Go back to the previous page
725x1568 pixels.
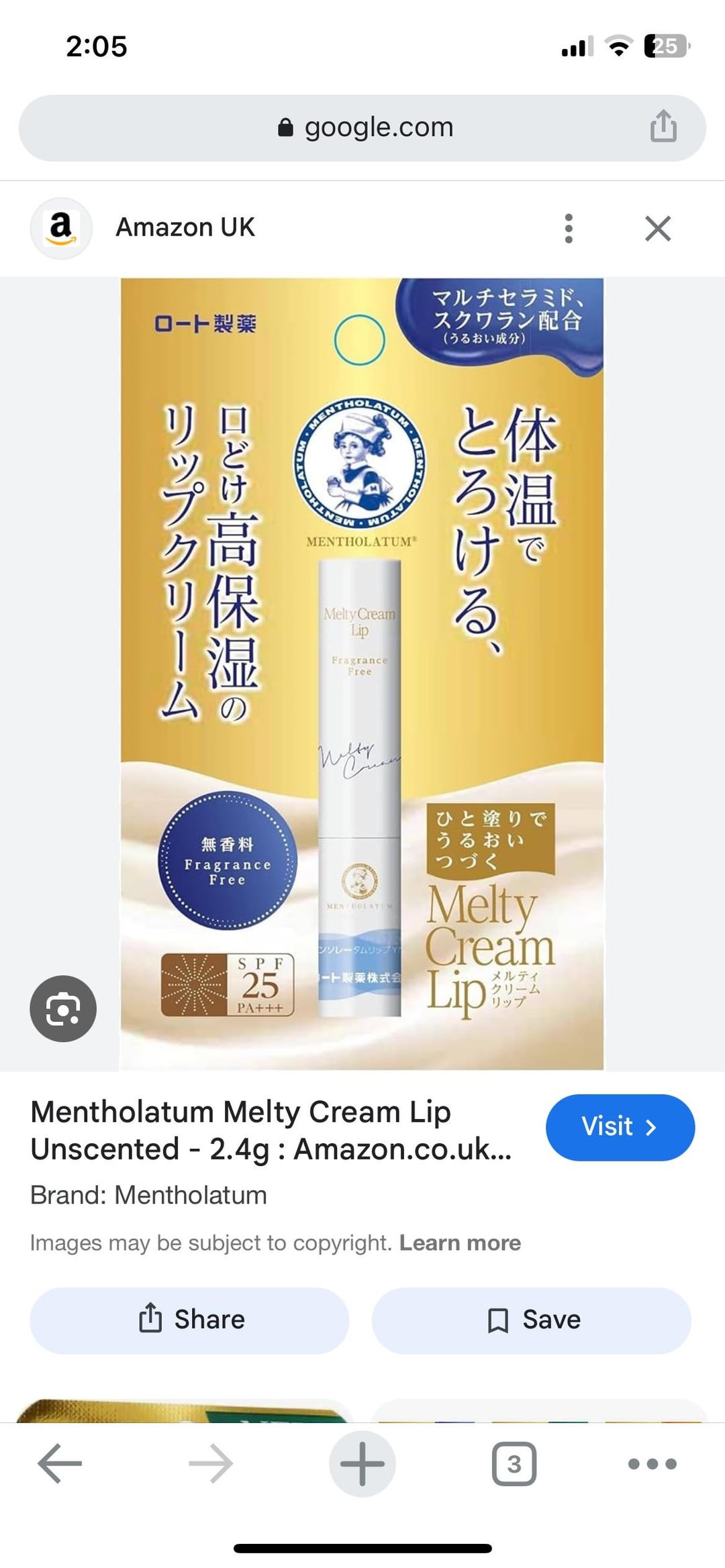(x=59, y=1463)
